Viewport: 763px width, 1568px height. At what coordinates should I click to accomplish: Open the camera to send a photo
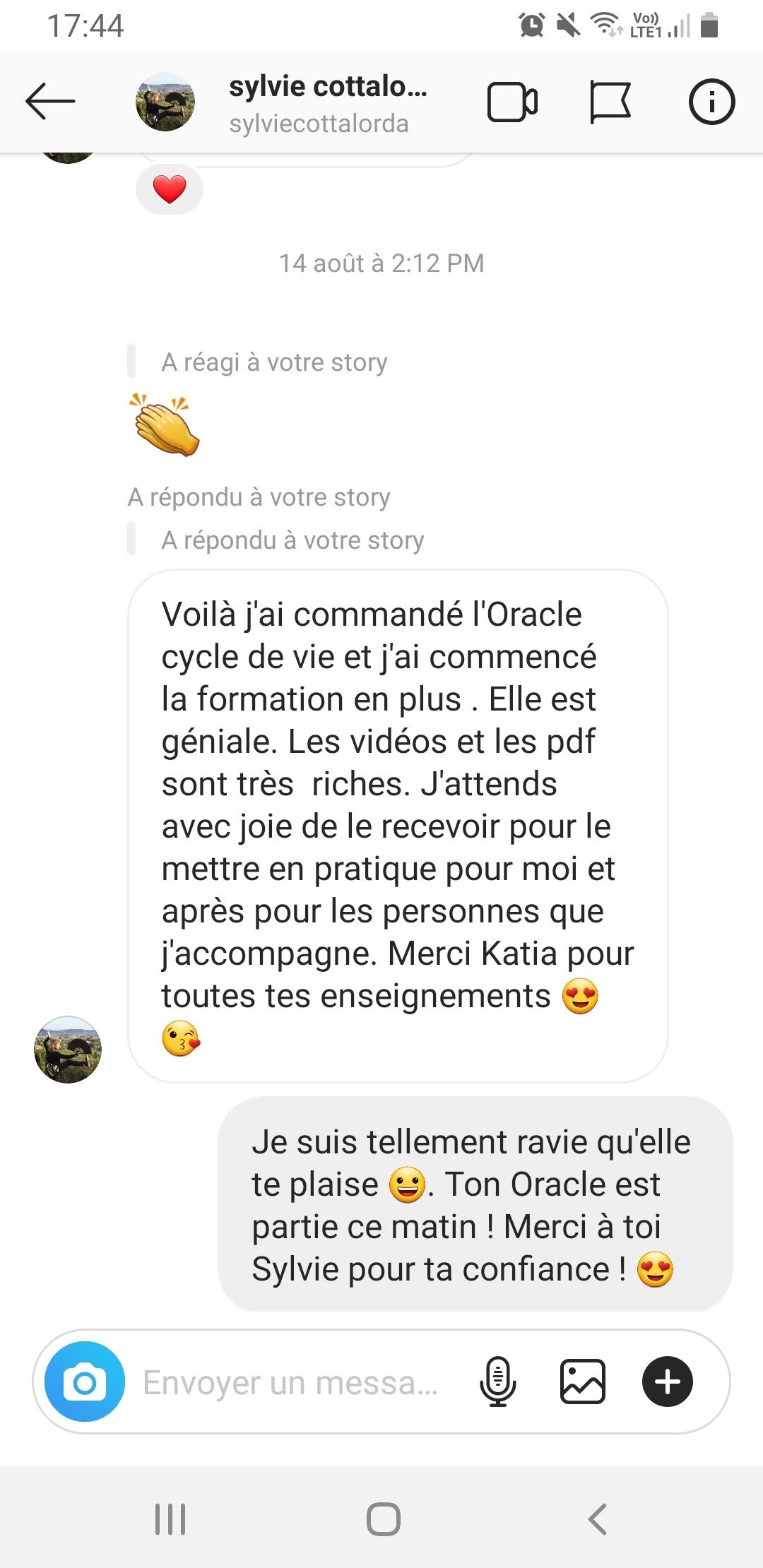(x=85, y=1382)
